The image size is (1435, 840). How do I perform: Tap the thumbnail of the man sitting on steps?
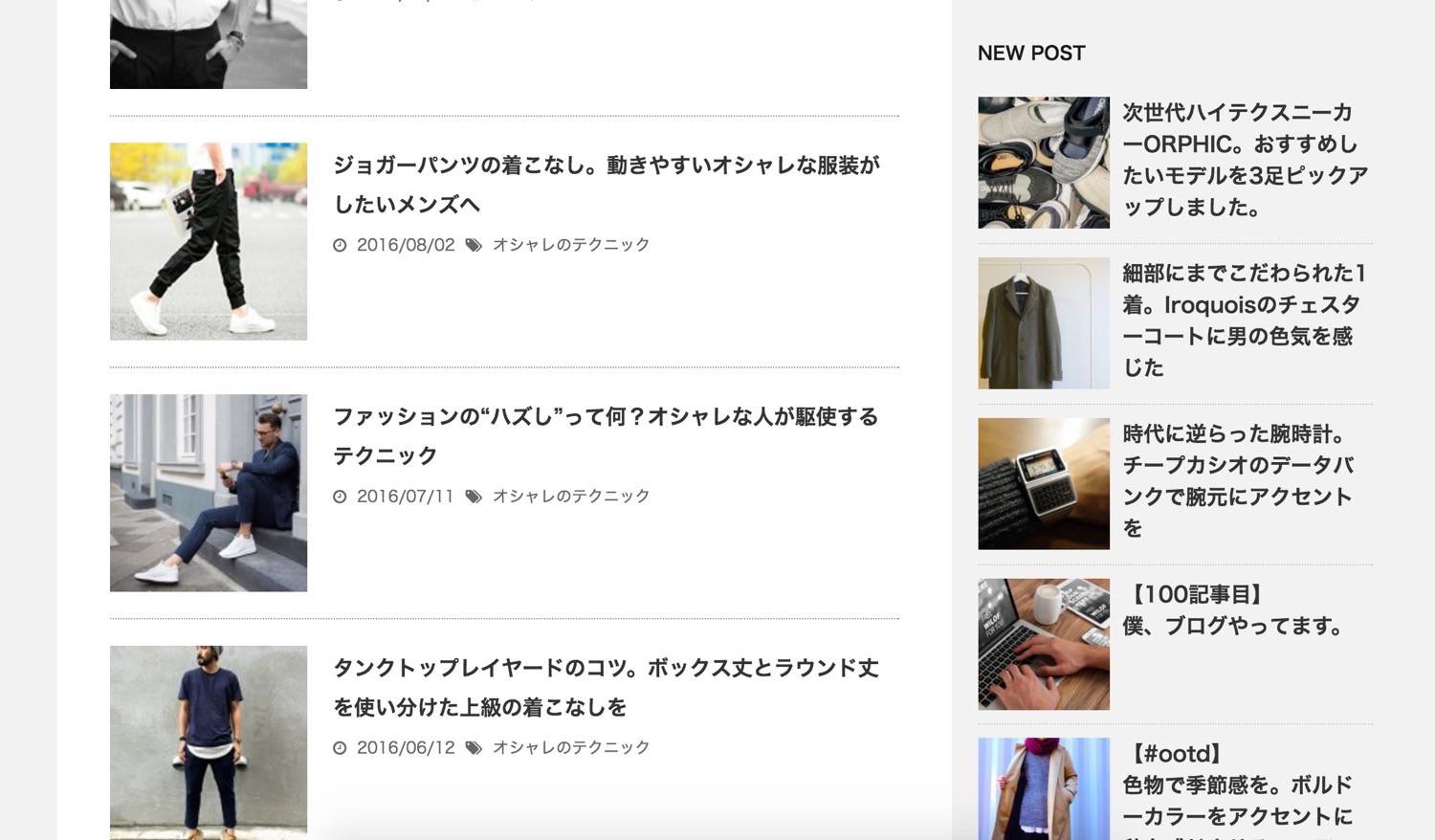click(x=209, y=493)
